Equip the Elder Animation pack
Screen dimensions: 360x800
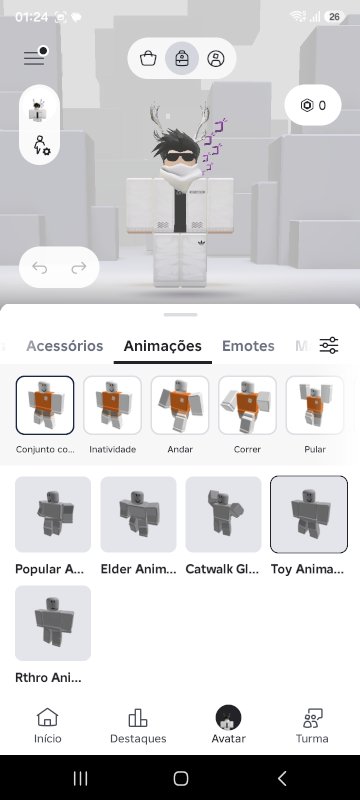tap(138, 526)
